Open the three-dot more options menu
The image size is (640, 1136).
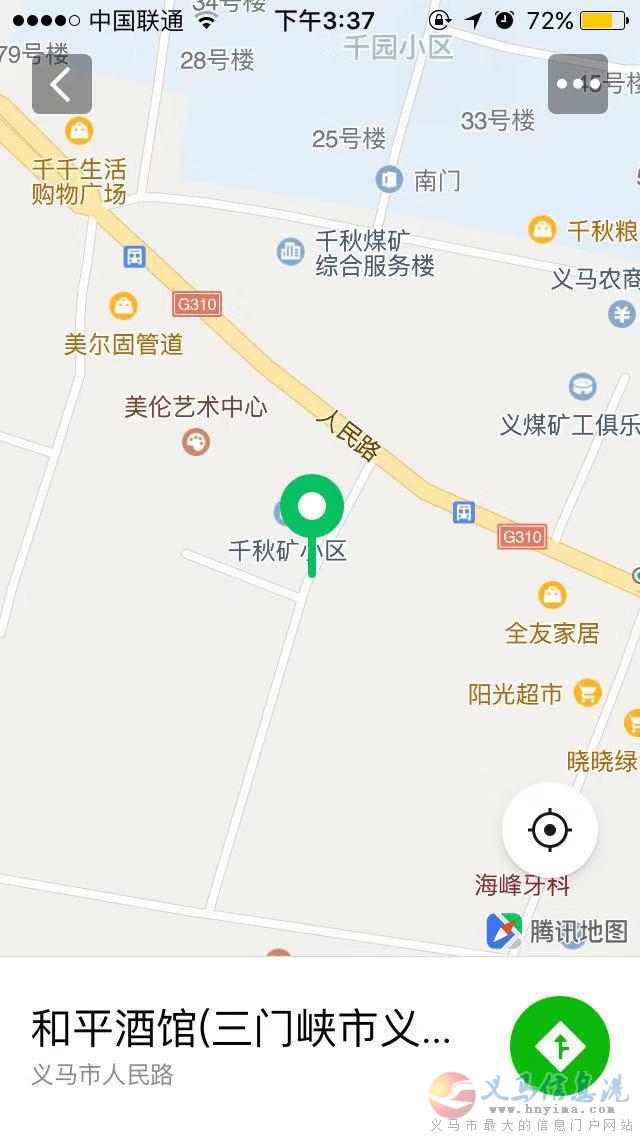click(x=578, y=84)
